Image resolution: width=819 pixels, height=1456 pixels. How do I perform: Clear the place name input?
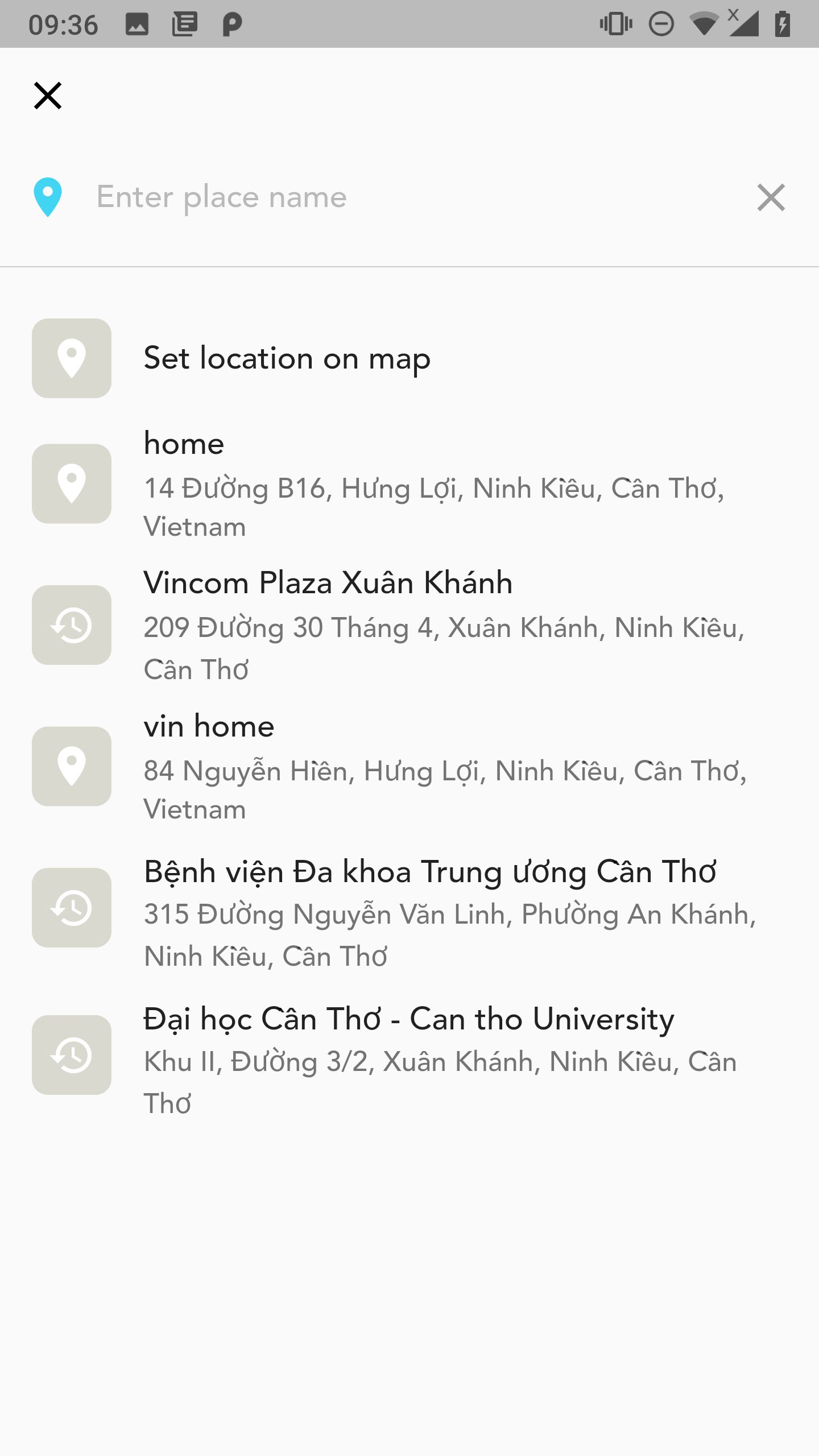pyautogui.click(x=771, y=197)
